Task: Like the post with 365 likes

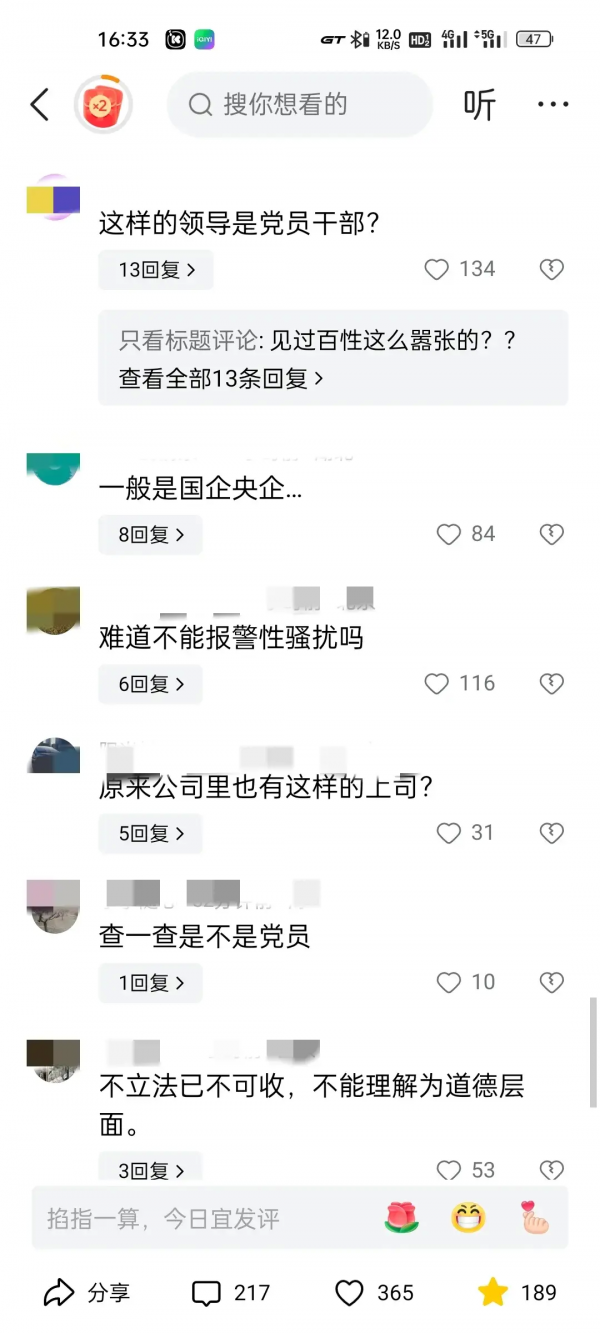Action: point(350,1293)
